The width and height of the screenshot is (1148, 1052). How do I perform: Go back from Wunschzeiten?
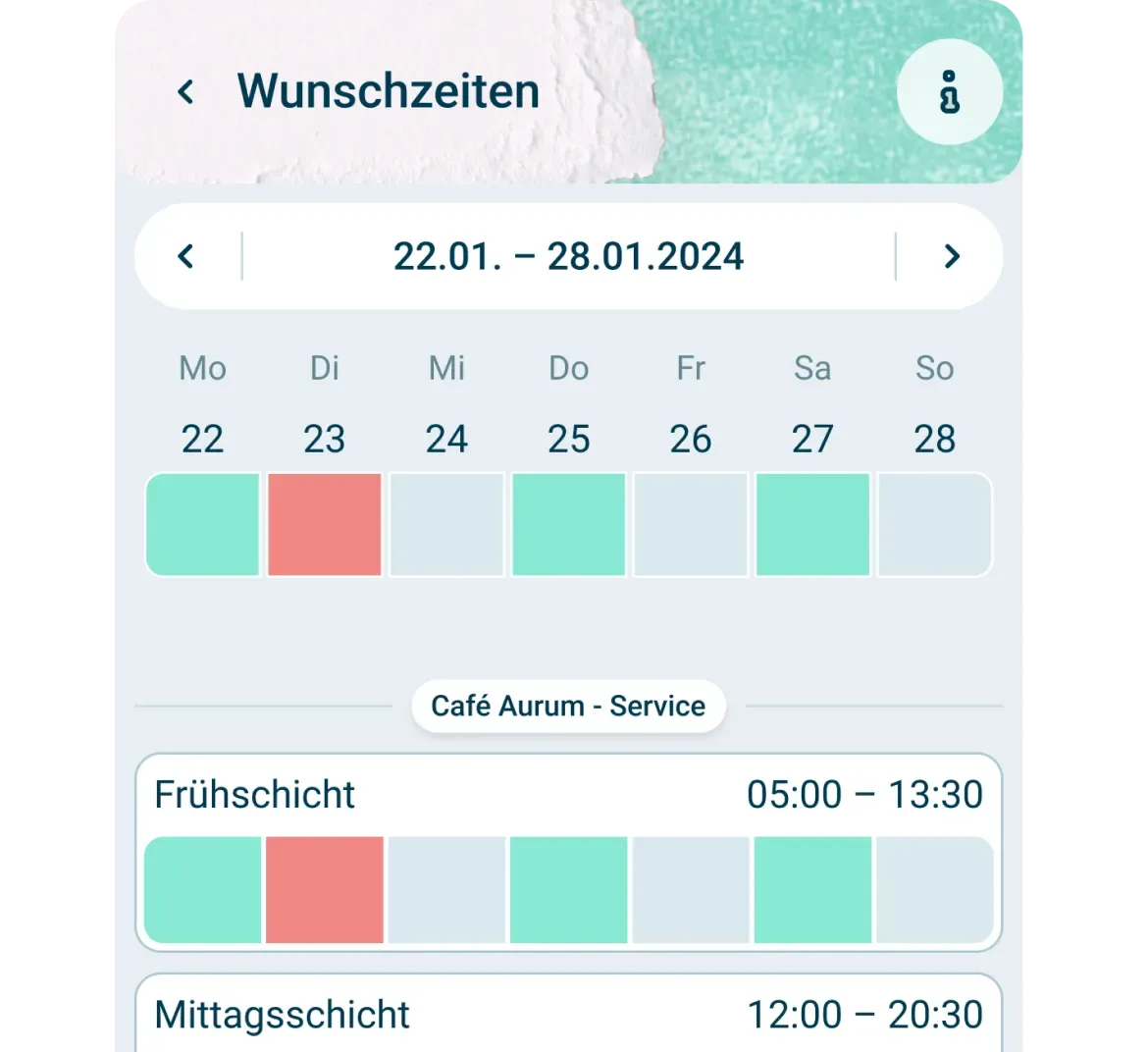185,92
